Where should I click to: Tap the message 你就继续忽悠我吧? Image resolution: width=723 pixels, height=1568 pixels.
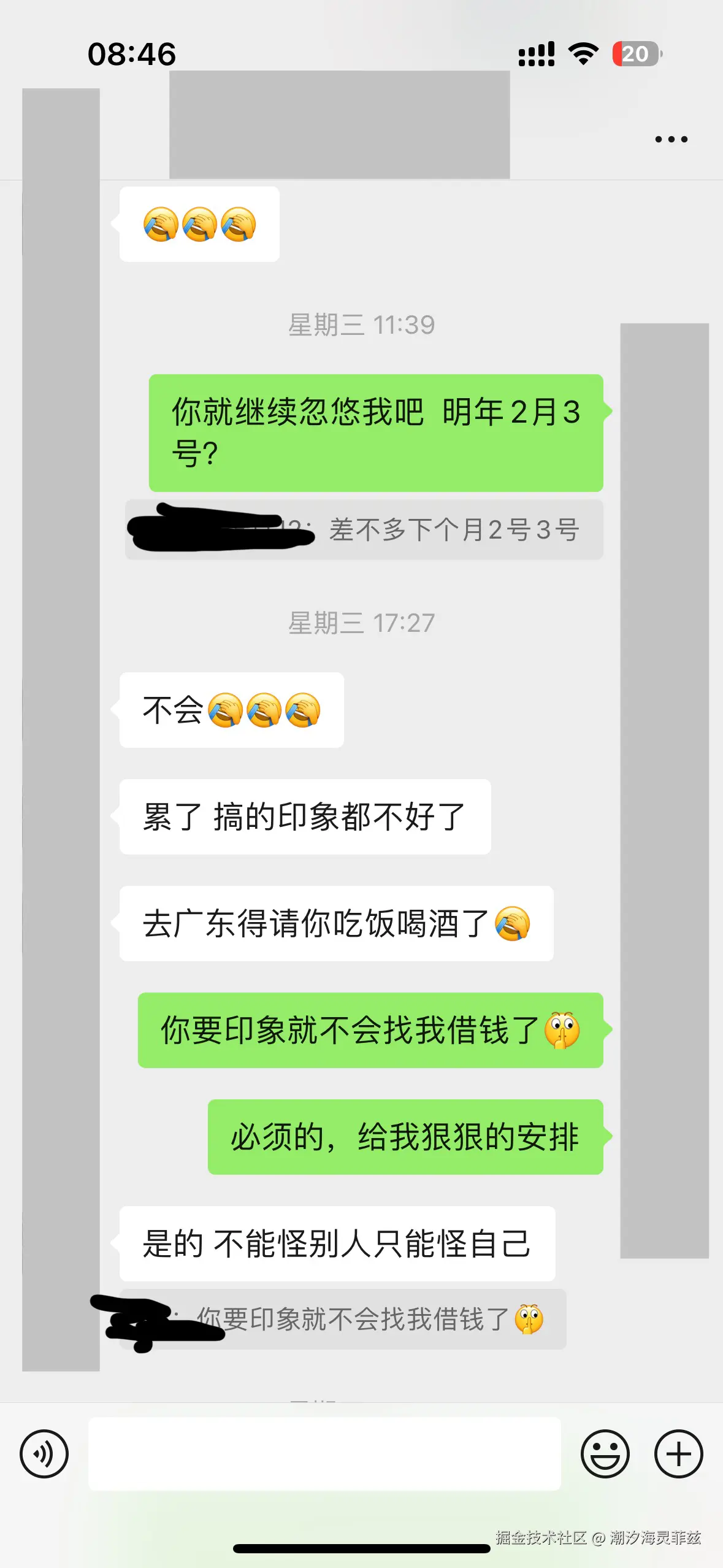tap(376, 432)
